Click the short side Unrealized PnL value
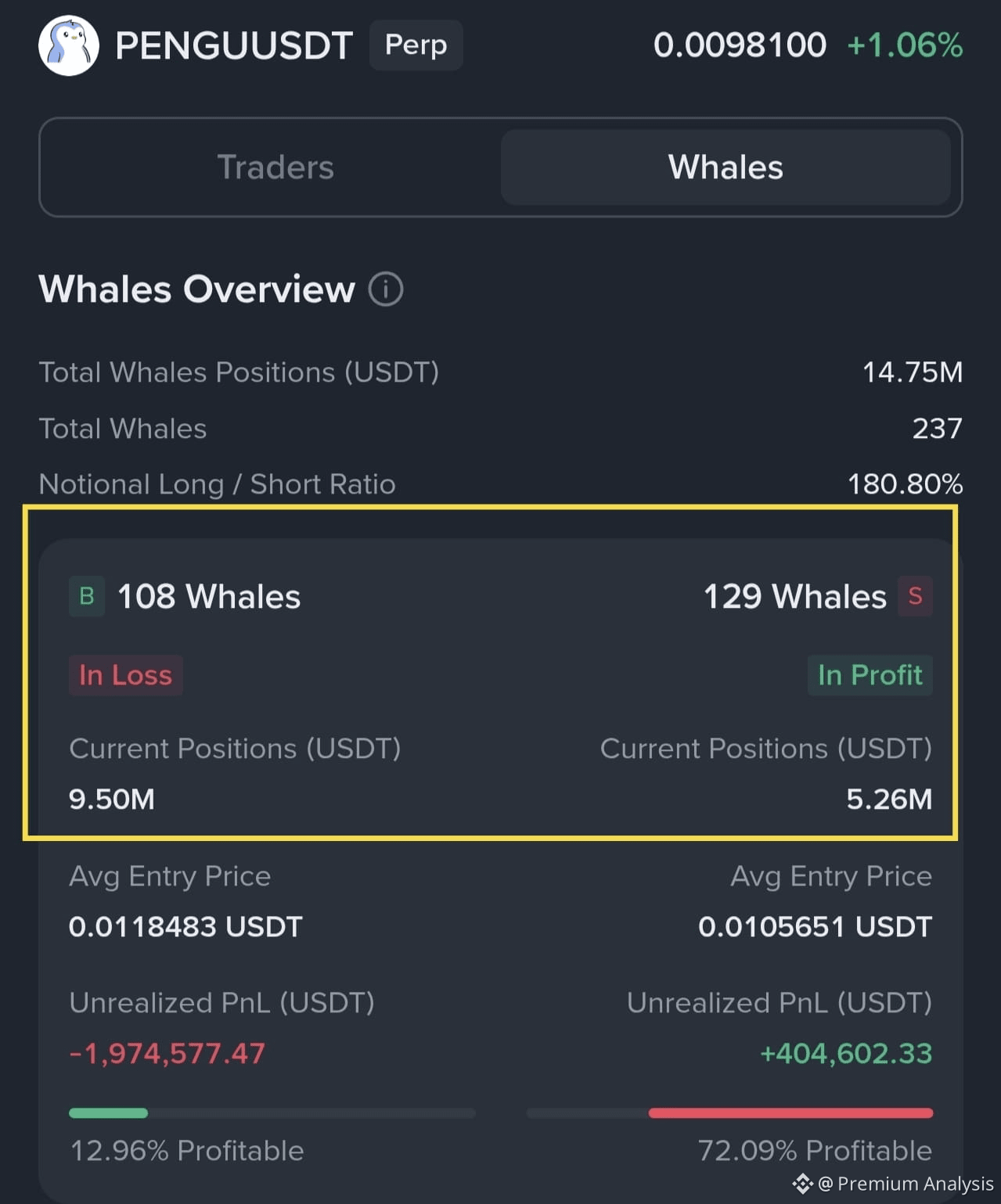Screen dimensions: 1001x1204 tap(846, 1053)
